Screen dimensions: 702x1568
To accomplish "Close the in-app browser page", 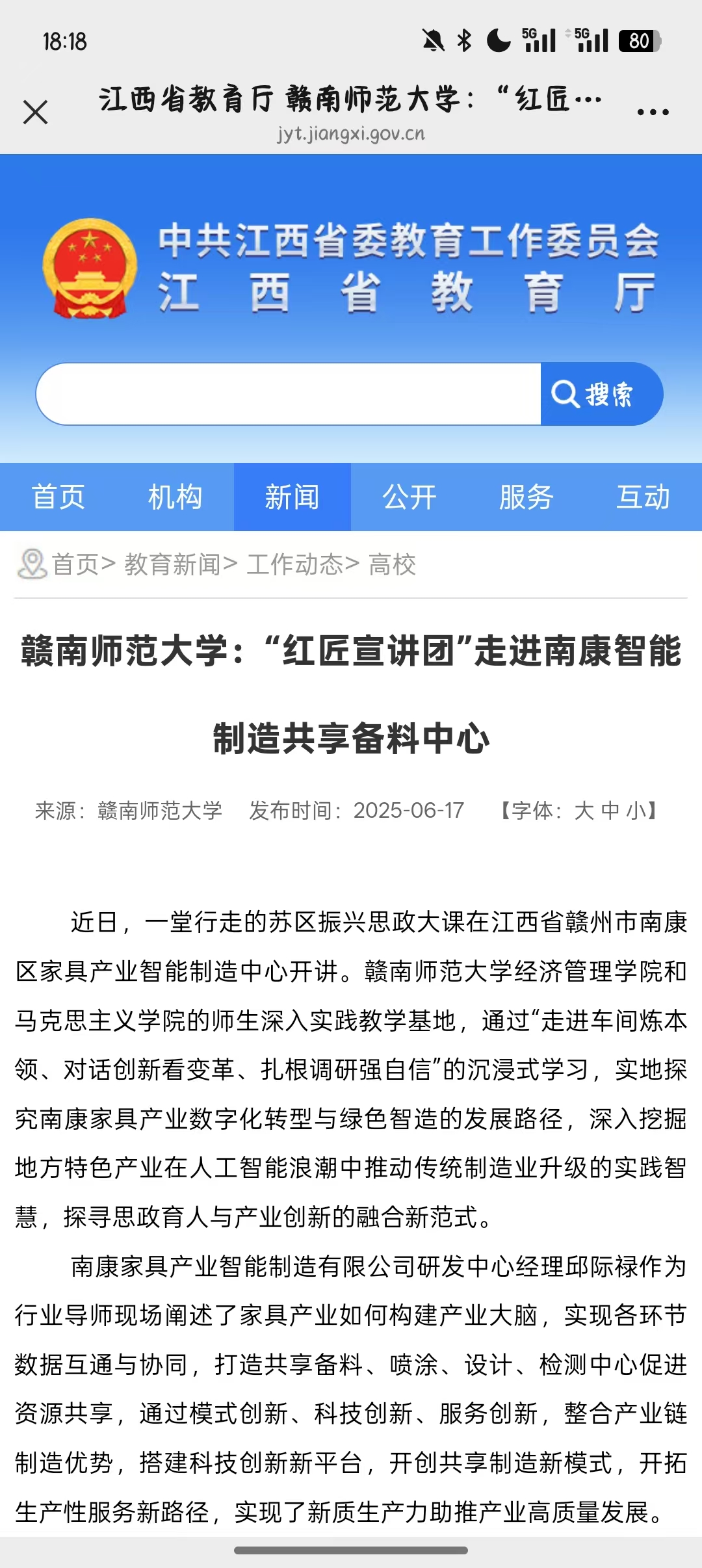I will pyautogui.click(x=36, y=112).
